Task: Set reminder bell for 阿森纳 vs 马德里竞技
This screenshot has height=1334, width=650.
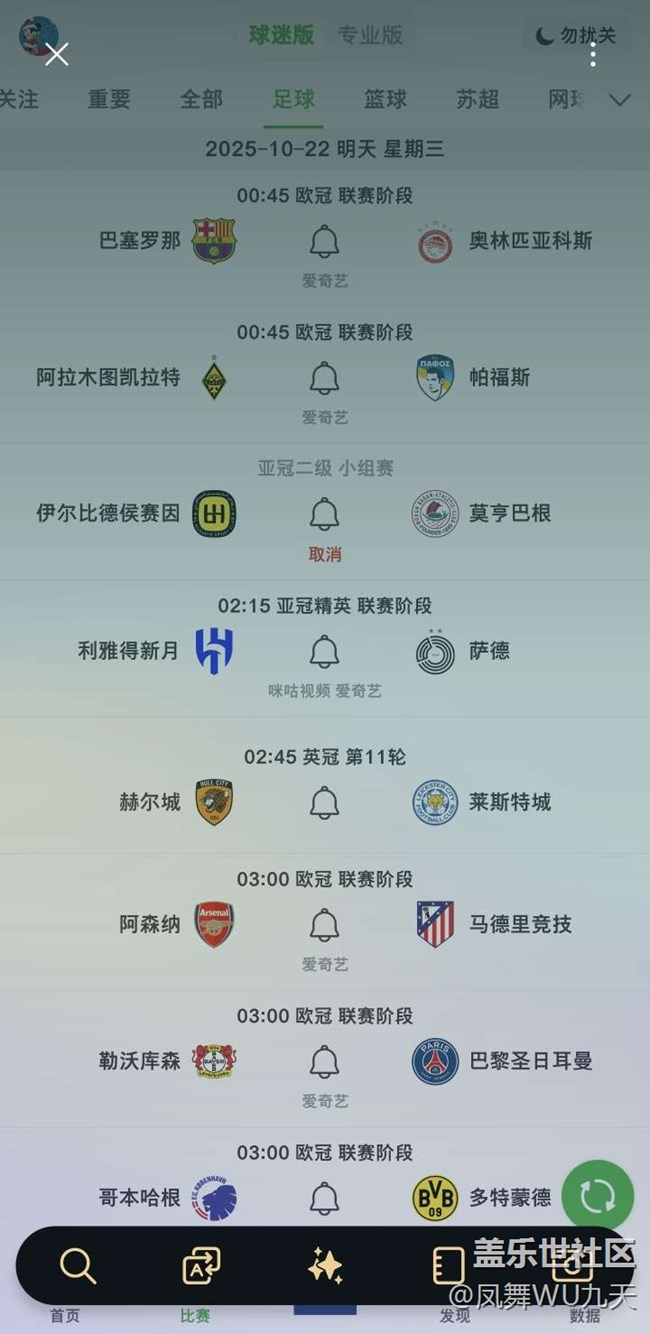Action: click(x=324, y=925)
